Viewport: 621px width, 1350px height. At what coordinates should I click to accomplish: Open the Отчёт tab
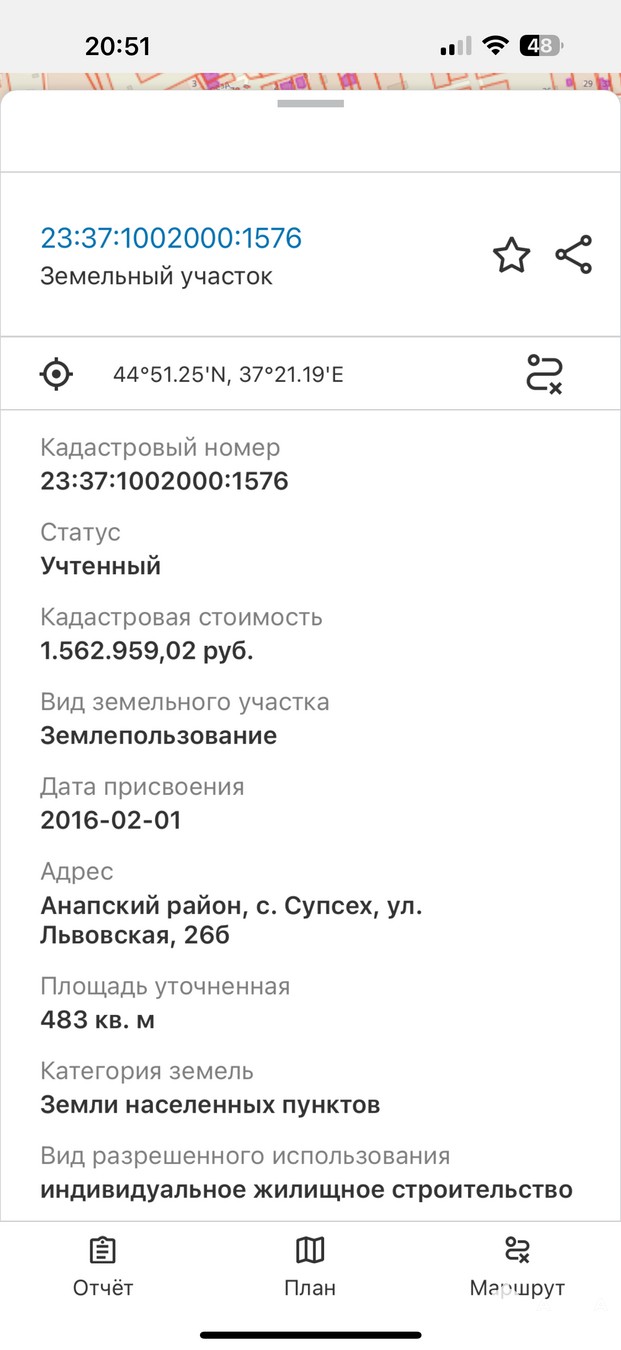pyautogui.click(x=103, y=1267)
